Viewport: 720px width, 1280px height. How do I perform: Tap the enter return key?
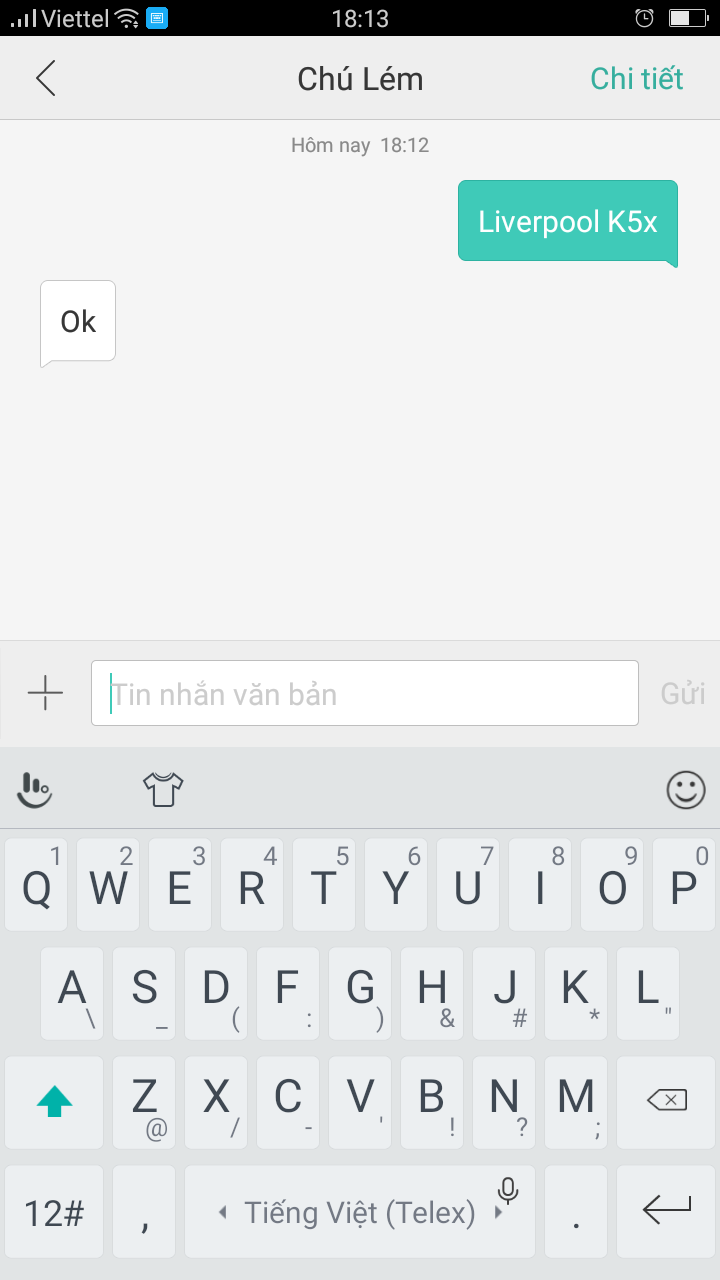pyautogui.click(x=666, y=1212)
